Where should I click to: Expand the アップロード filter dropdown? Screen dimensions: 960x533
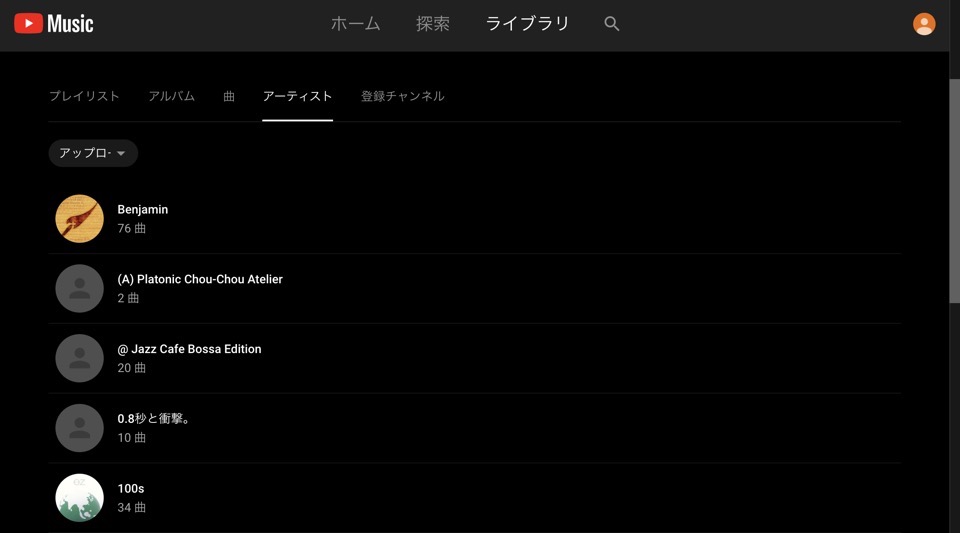click(93, 153)
